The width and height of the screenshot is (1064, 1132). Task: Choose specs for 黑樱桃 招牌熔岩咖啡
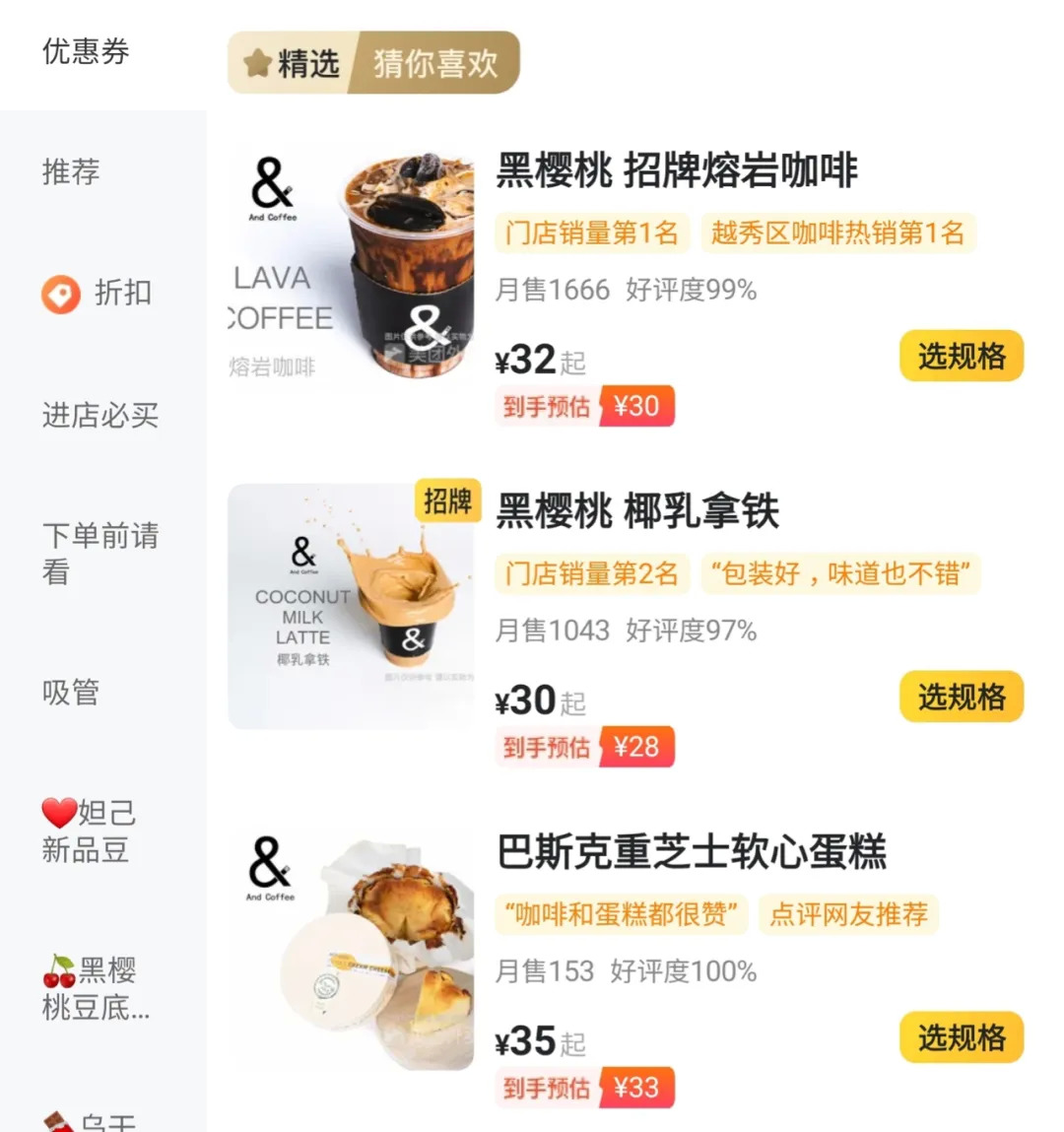click(961, 356)
